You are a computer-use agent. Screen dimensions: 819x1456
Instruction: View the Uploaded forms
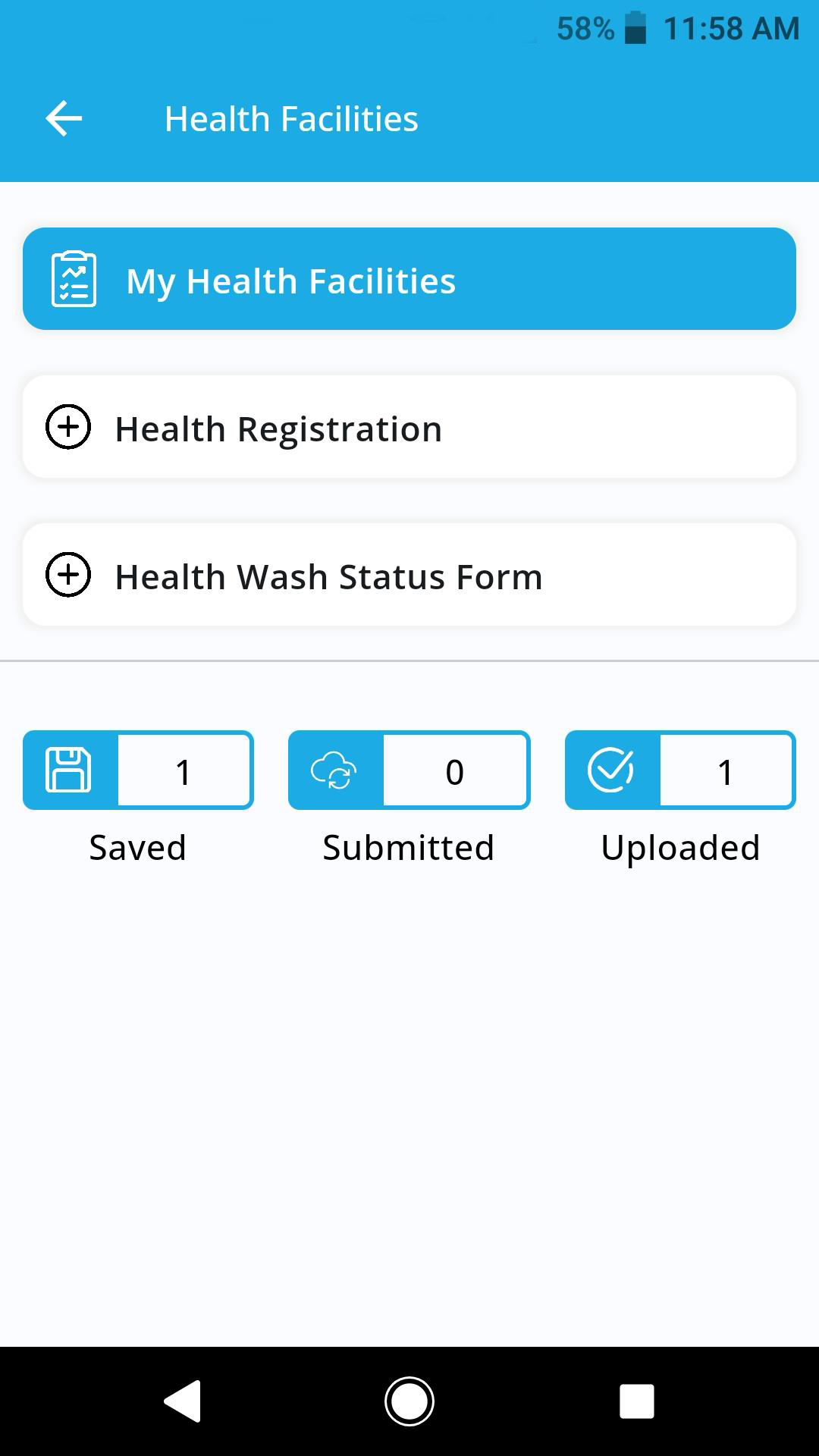coord(680,770)
